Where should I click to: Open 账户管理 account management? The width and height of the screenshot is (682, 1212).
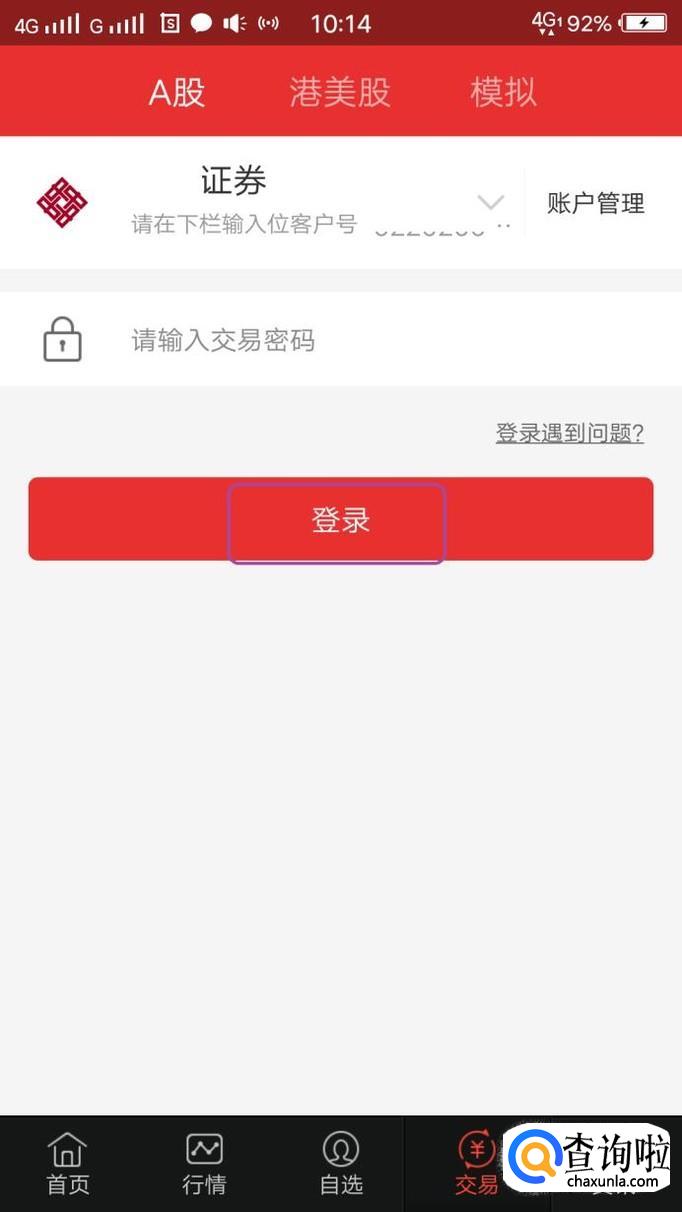[595, 204]
